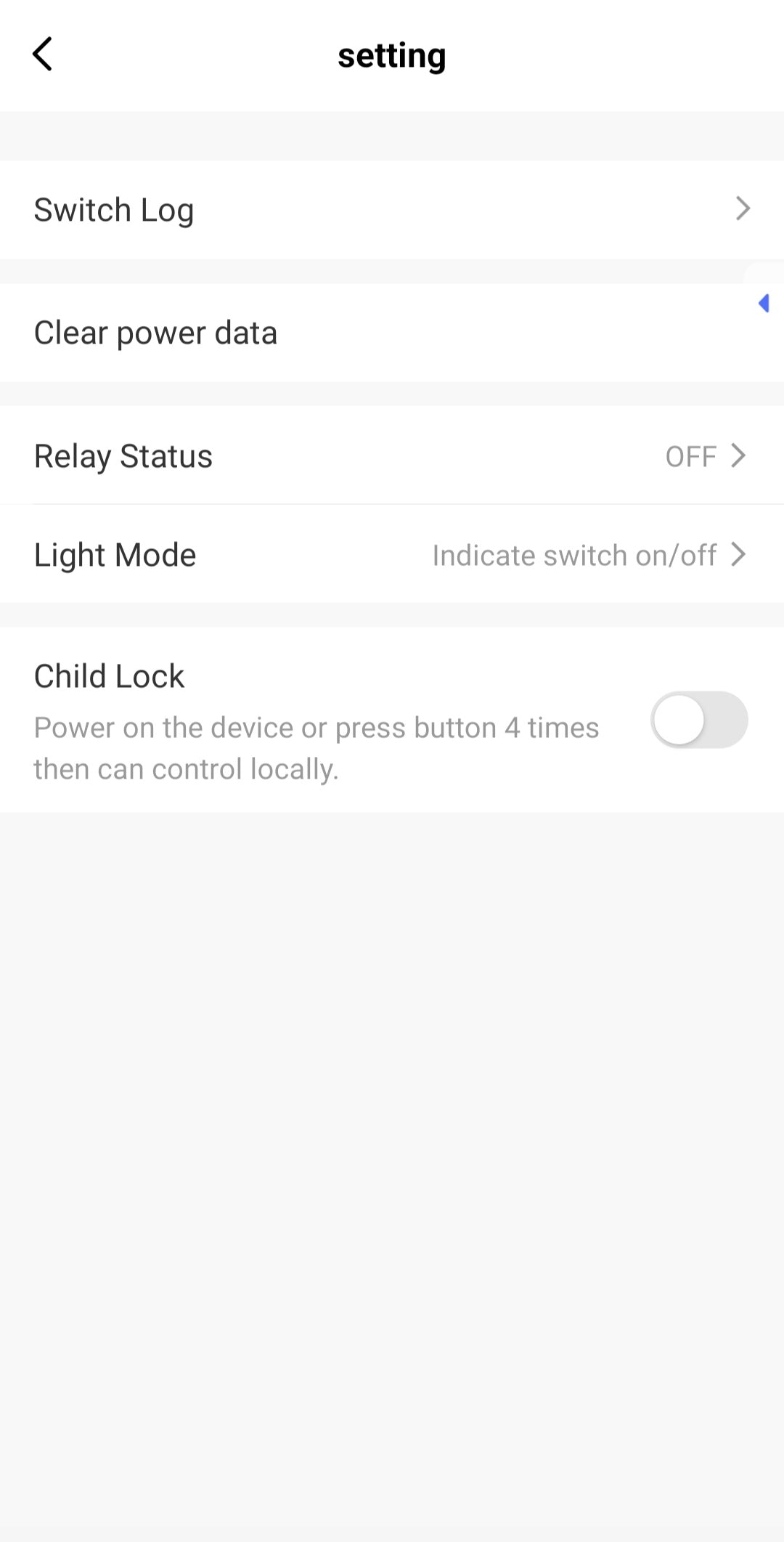This screenshot has height=1542, width=784.
Task: Open Light Mode settings
Action: (x=392, y=555)
